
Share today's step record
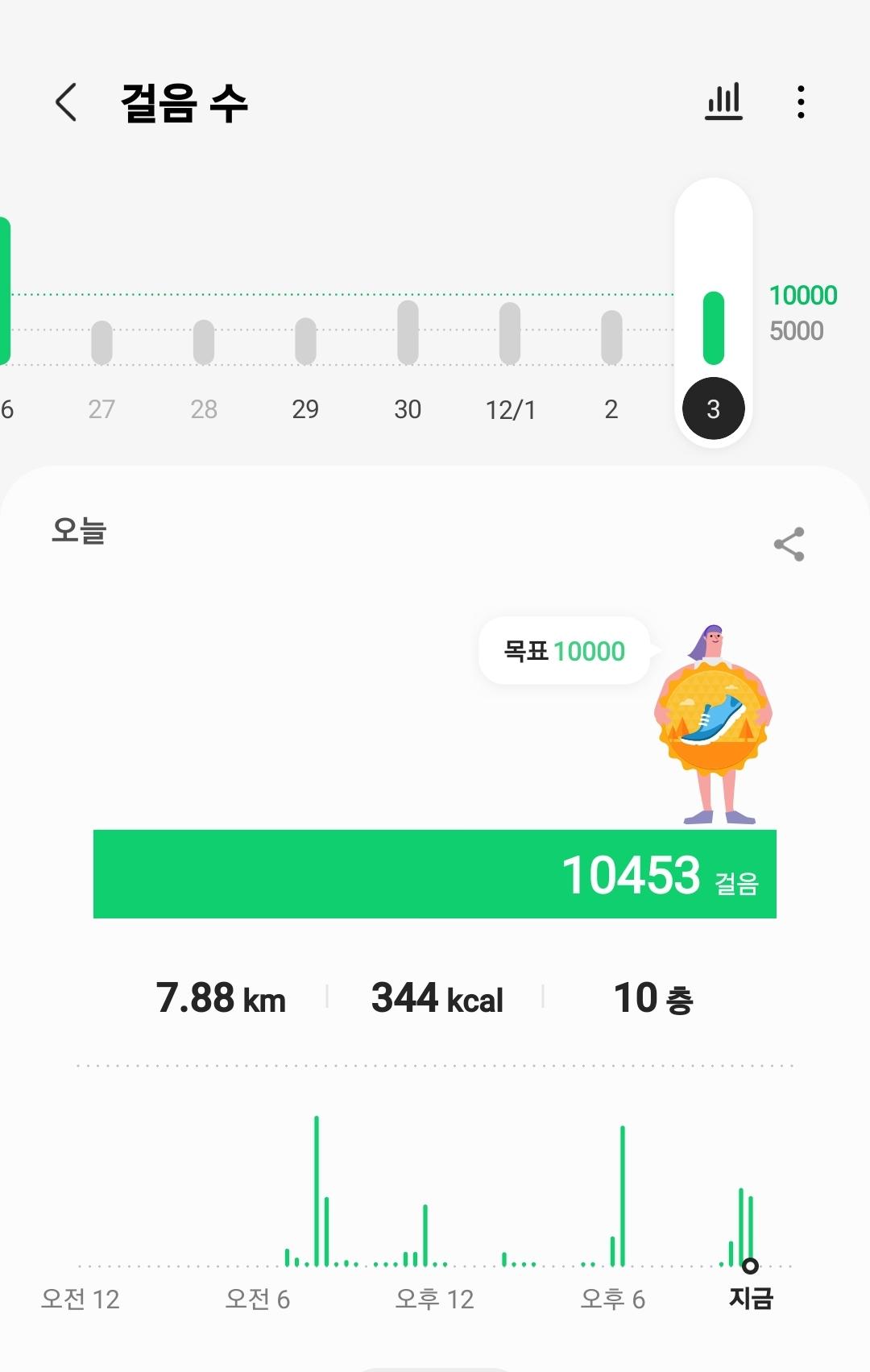click(x=789, y=545)
